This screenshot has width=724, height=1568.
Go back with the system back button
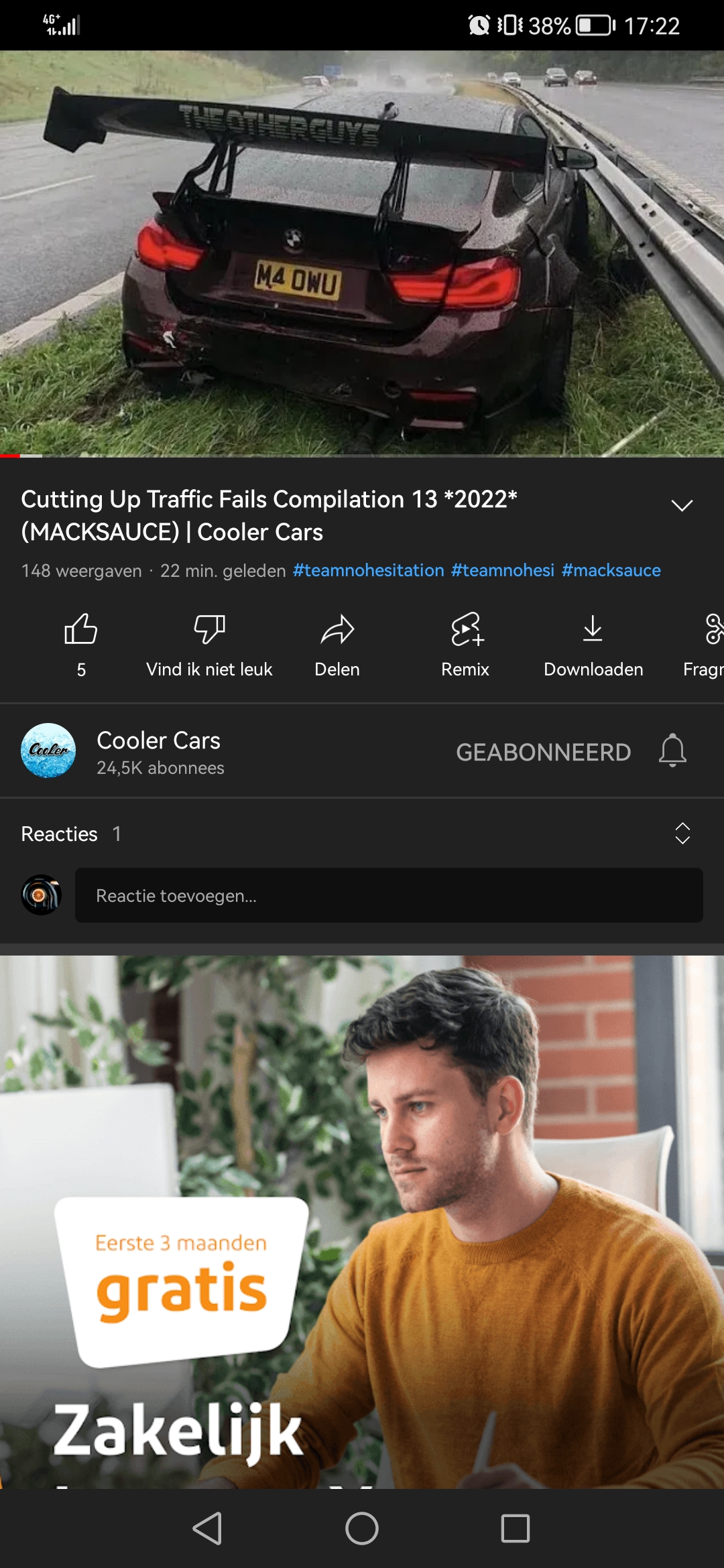[x=207, y=1528]
